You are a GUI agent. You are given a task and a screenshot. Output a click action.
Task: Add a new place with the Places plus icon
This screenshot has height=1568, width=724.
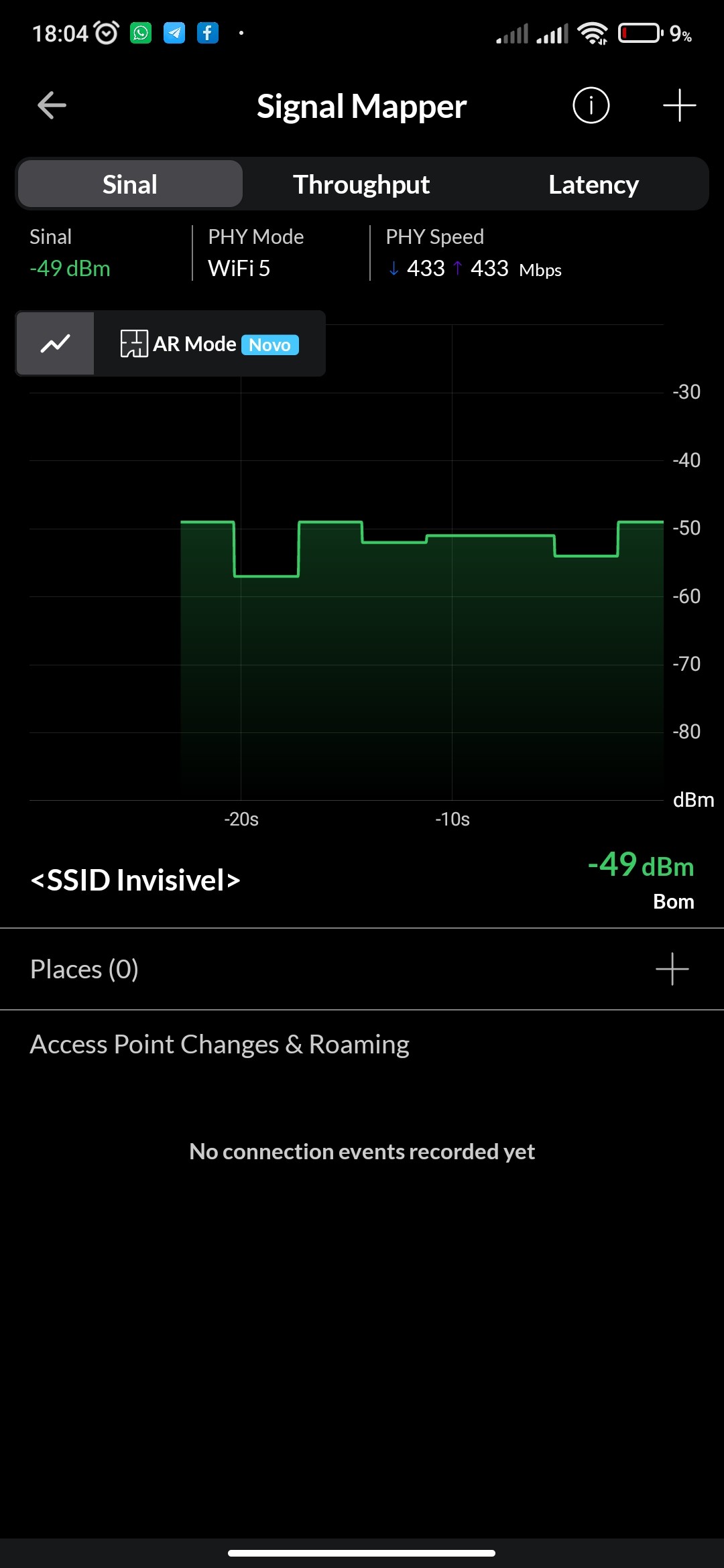tap(672, 969)
